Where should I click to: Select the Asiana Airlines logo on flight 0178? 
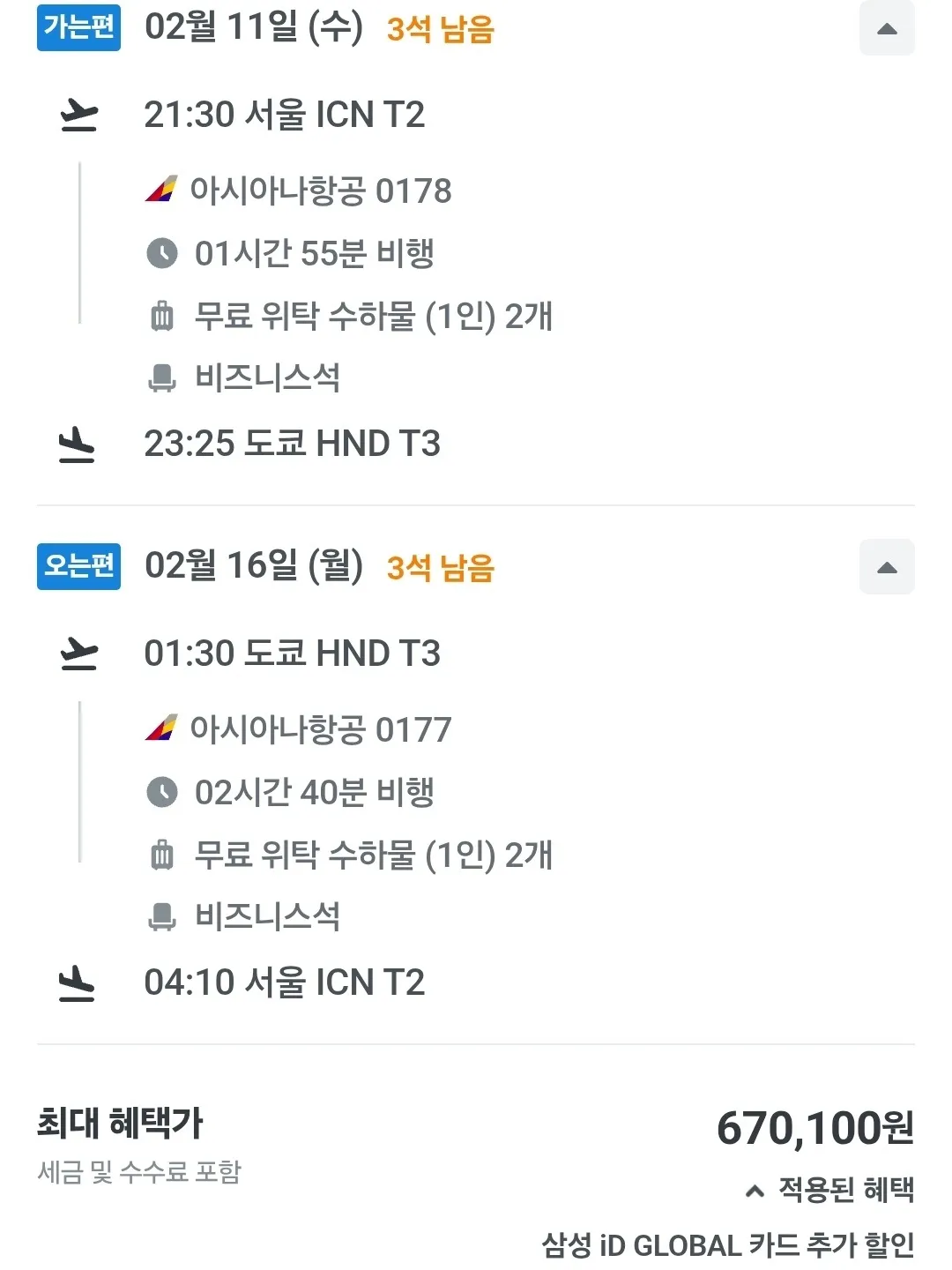[162, 188]
